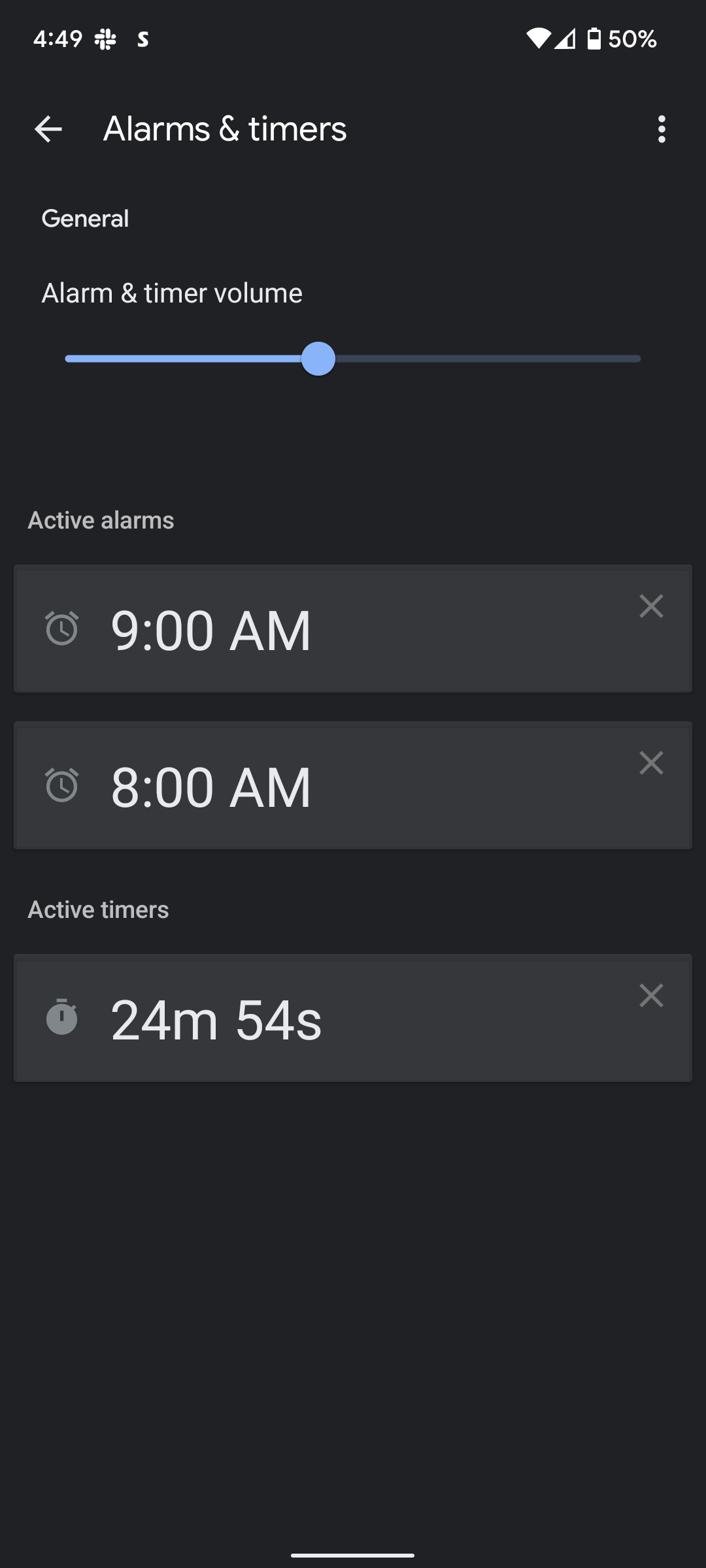
Task: Tap the Alarms & timers title
Action: point(225,129)
